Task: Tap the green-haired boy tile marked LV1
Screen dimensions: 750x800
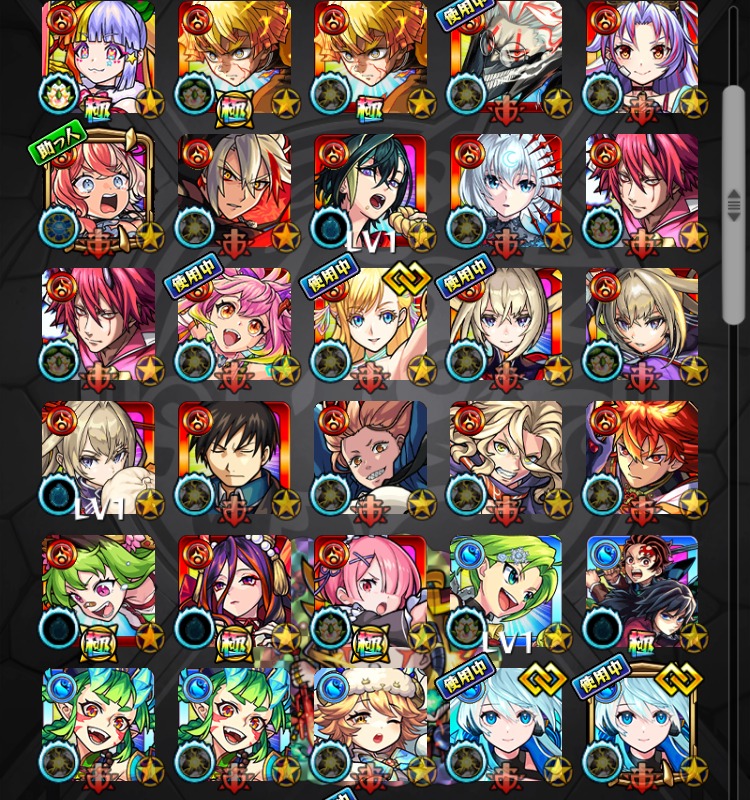Action: [x=505, y=593]
